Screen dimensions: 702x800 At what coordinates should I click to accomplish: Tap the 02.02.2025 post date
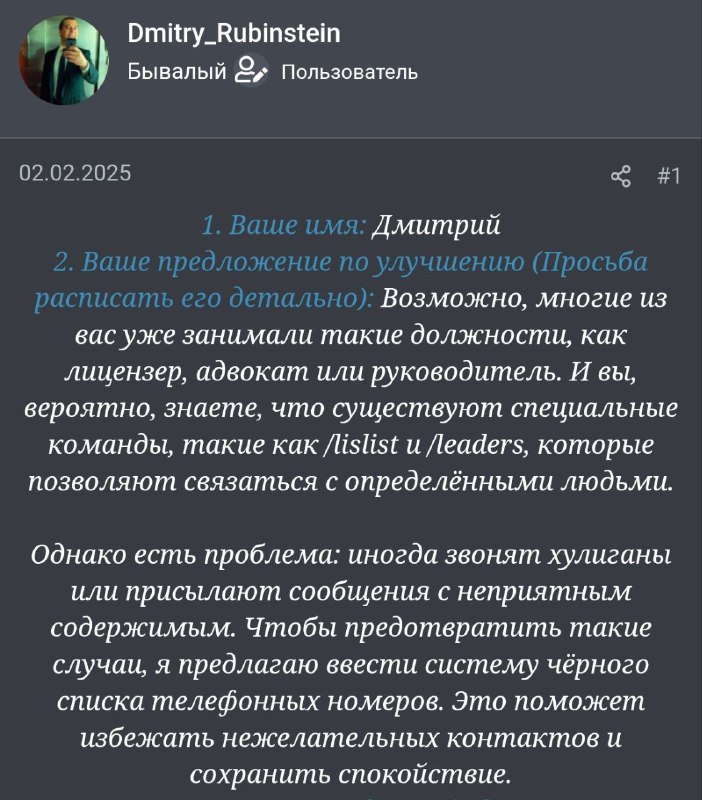pyautogui.click(x=75, y=174)
